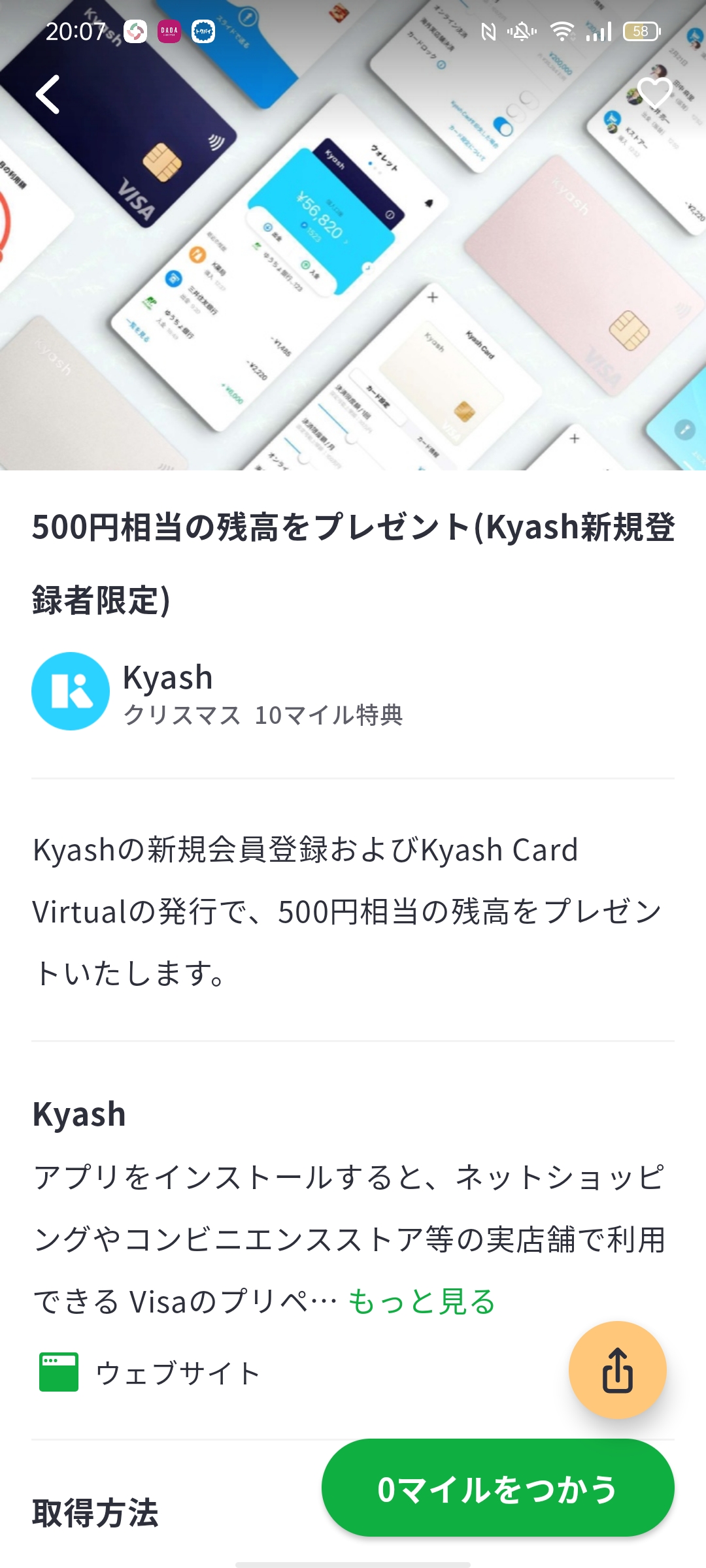Tap the back arrow at top left
The height and width of the screenshot is (1568, 706).
tap(46, 95)
